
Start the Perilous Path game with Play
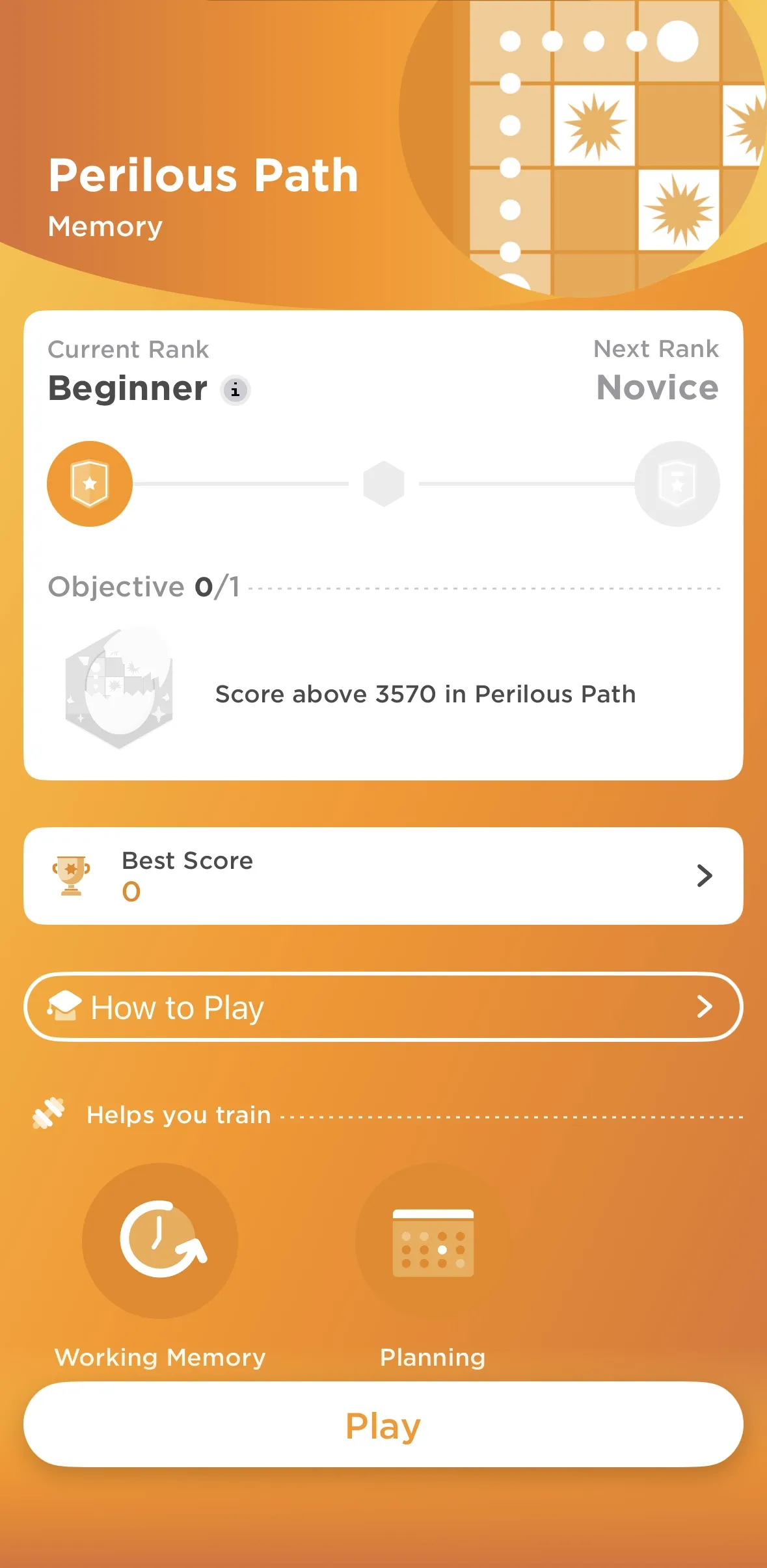tap(383, 1425)
